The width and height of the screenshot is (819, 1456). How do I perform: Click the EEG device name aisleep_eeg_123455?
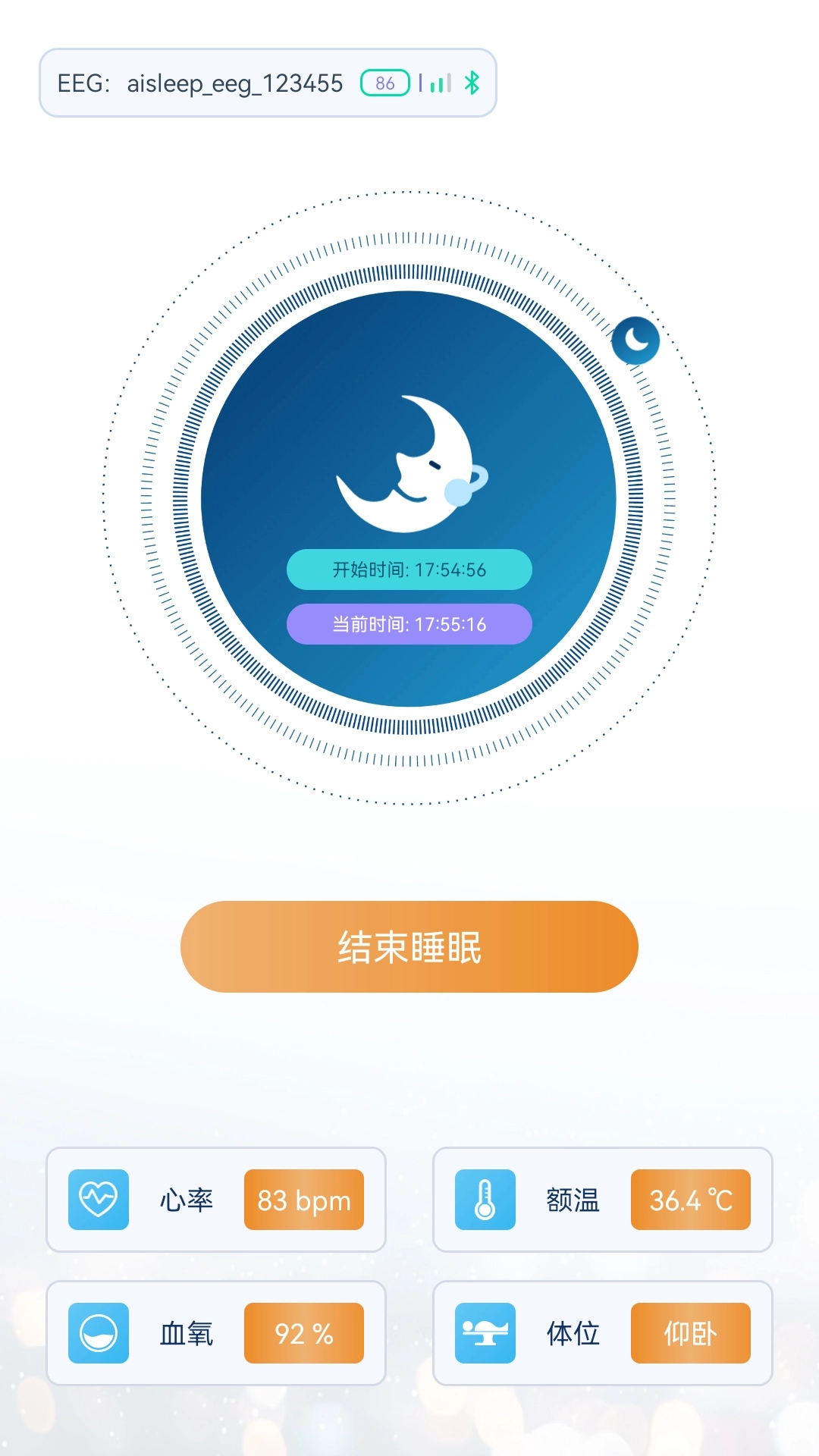[x=235, y=83]
